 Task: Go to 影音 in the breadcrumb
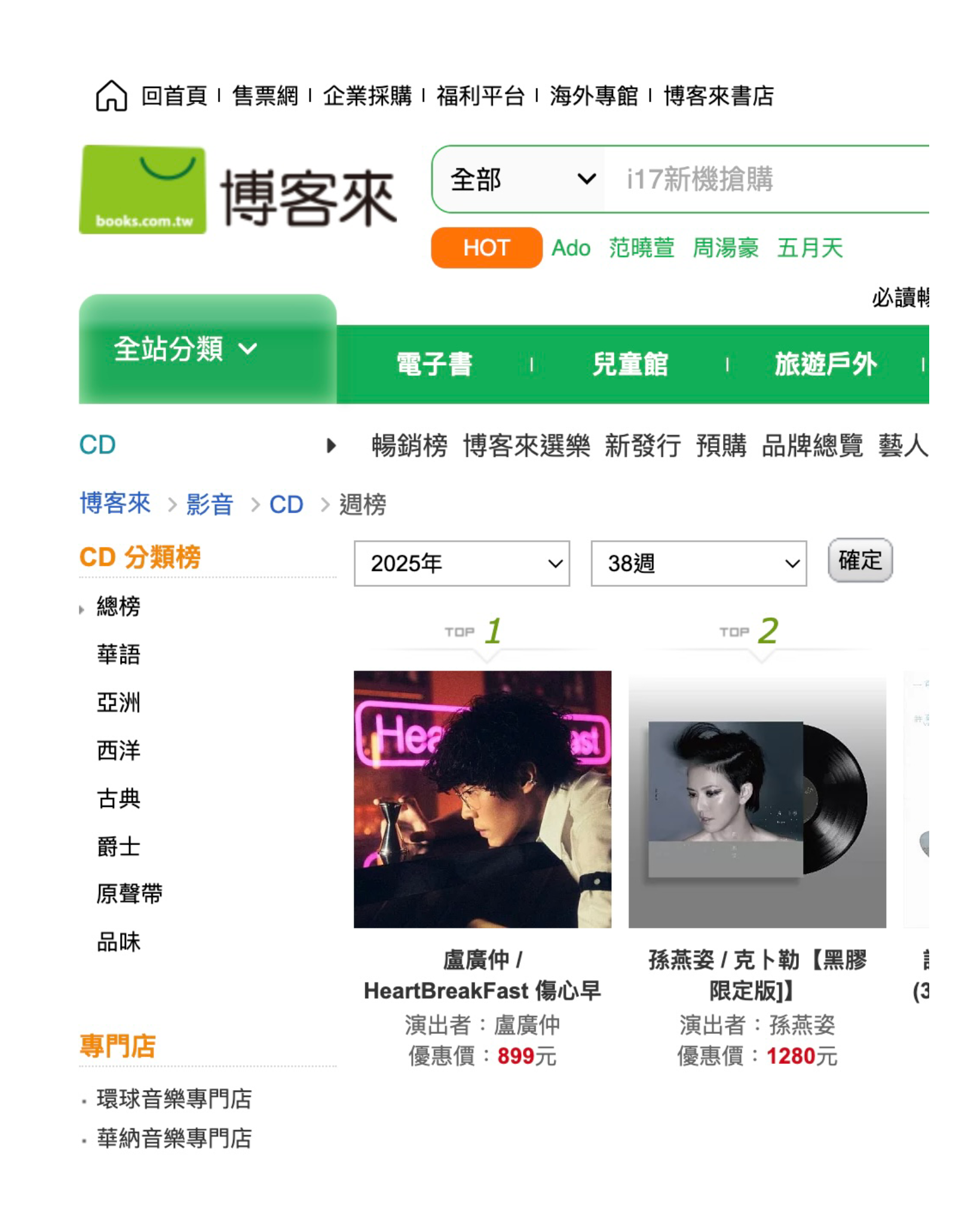209,504
